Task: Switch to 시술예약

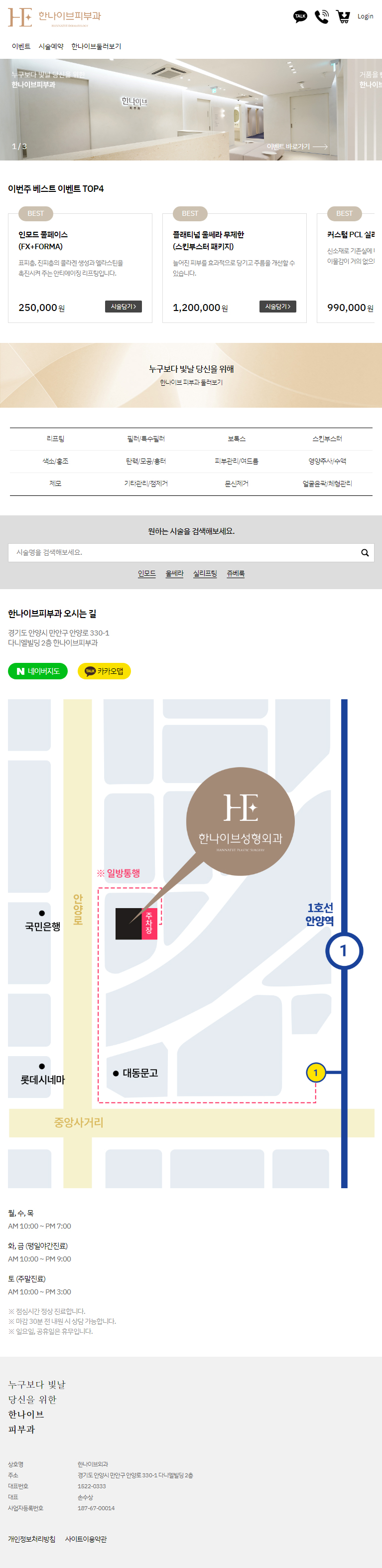Action: tap(51, 46)
